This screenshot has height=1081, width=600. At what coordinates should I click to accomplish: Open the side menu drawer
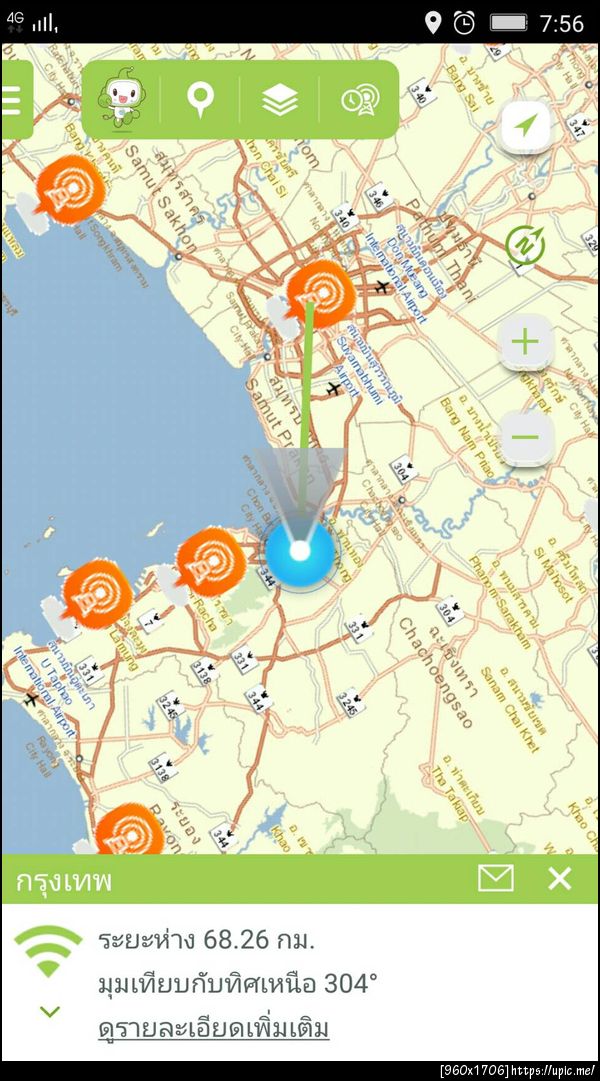coord(13,100)
